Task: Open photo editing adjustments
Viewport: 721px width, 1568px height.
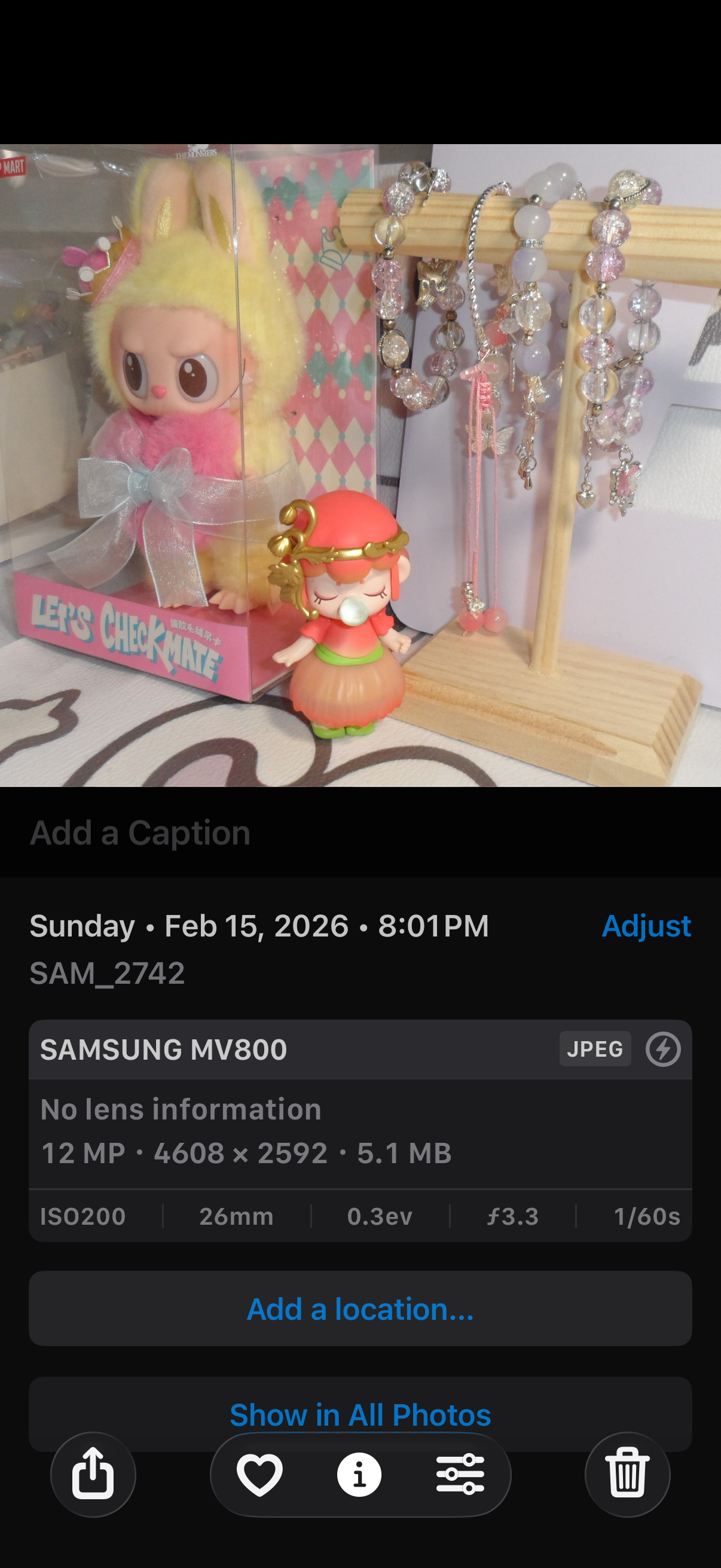Action: (460, 1474)
